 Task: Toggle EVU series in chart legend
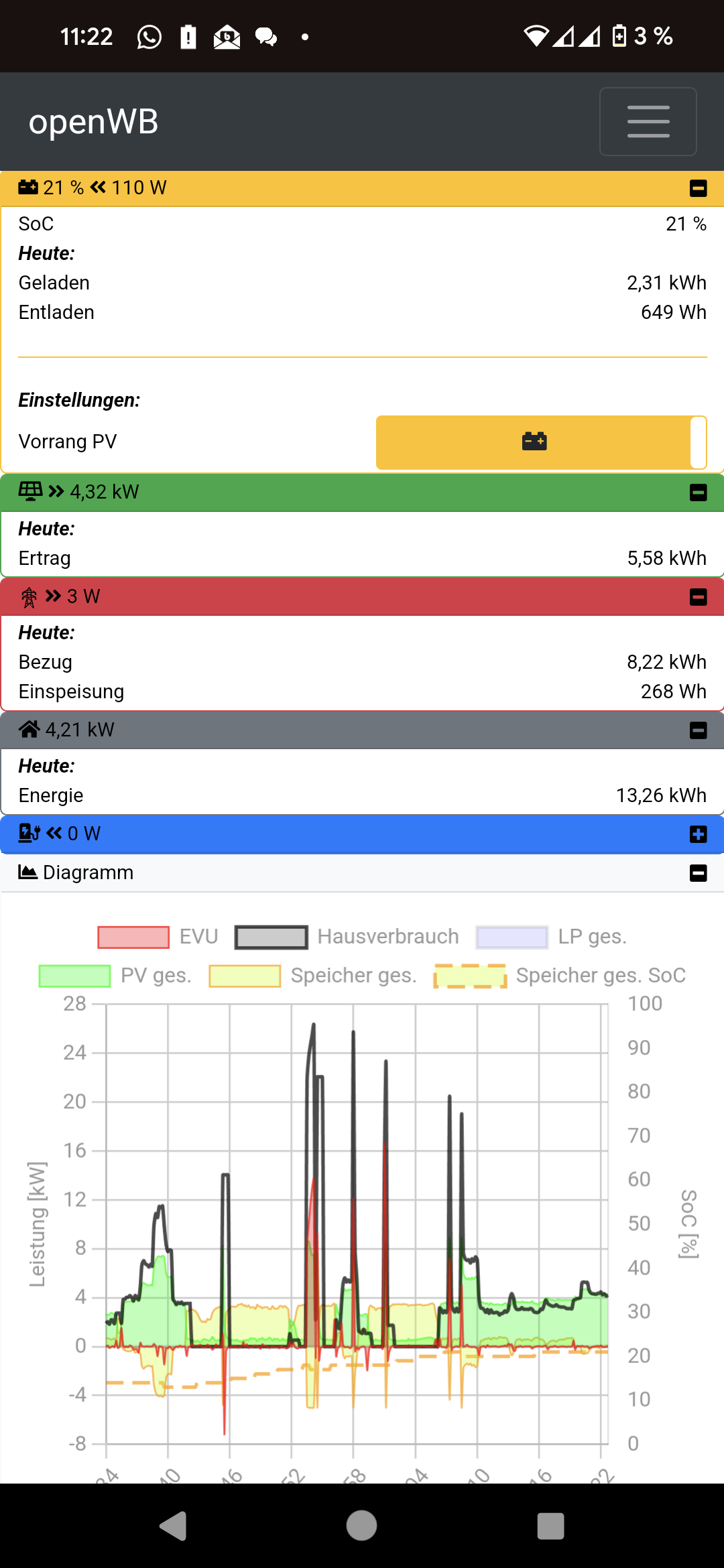[x=158, y=937]
